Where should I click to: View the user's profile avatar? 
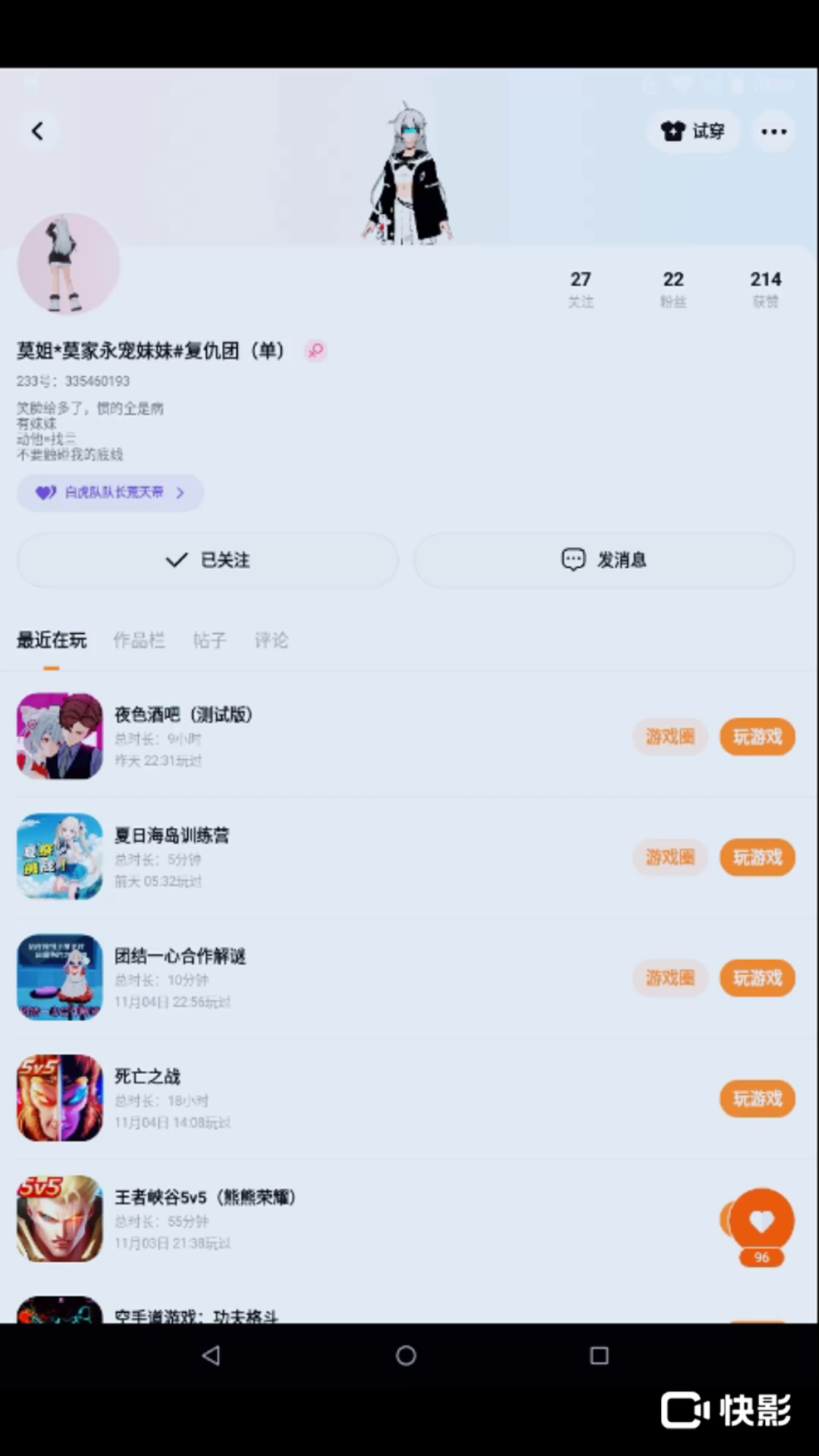point(68,263)
